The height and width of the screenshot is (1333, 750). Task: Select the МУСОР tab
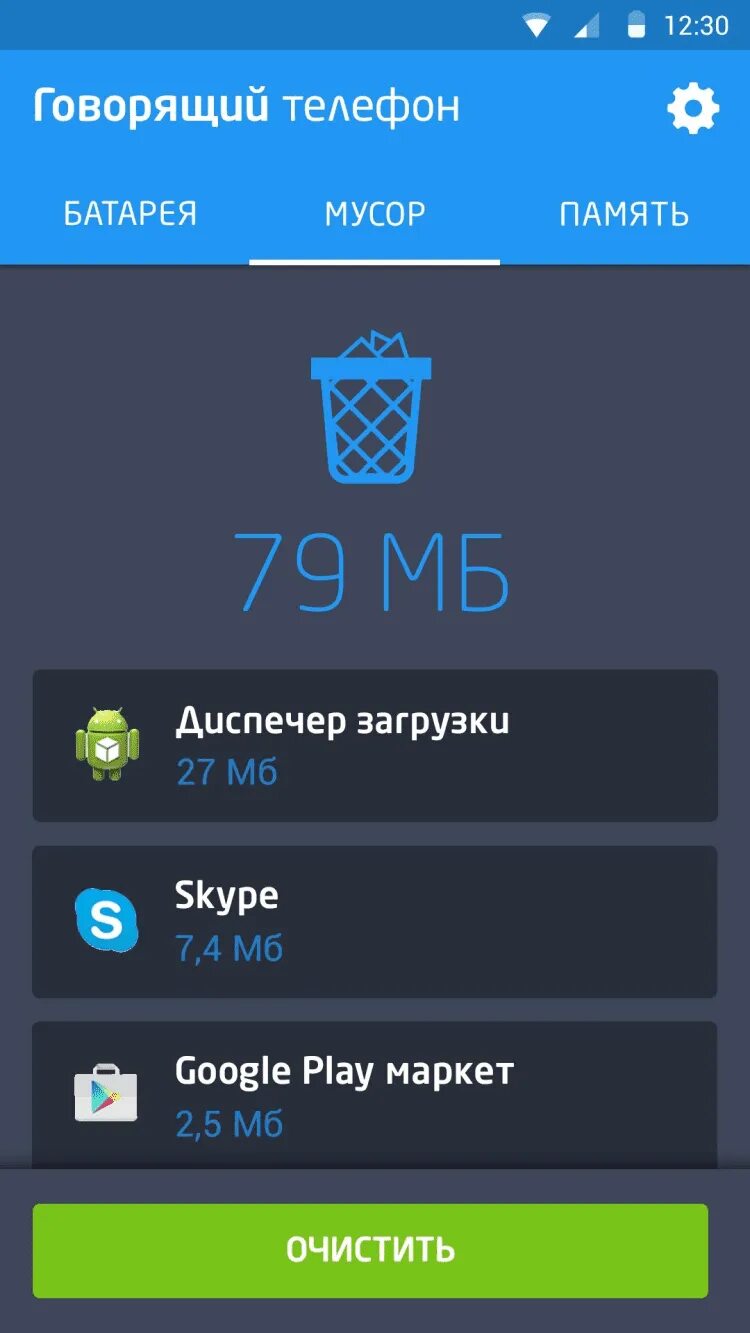point(375,214)
